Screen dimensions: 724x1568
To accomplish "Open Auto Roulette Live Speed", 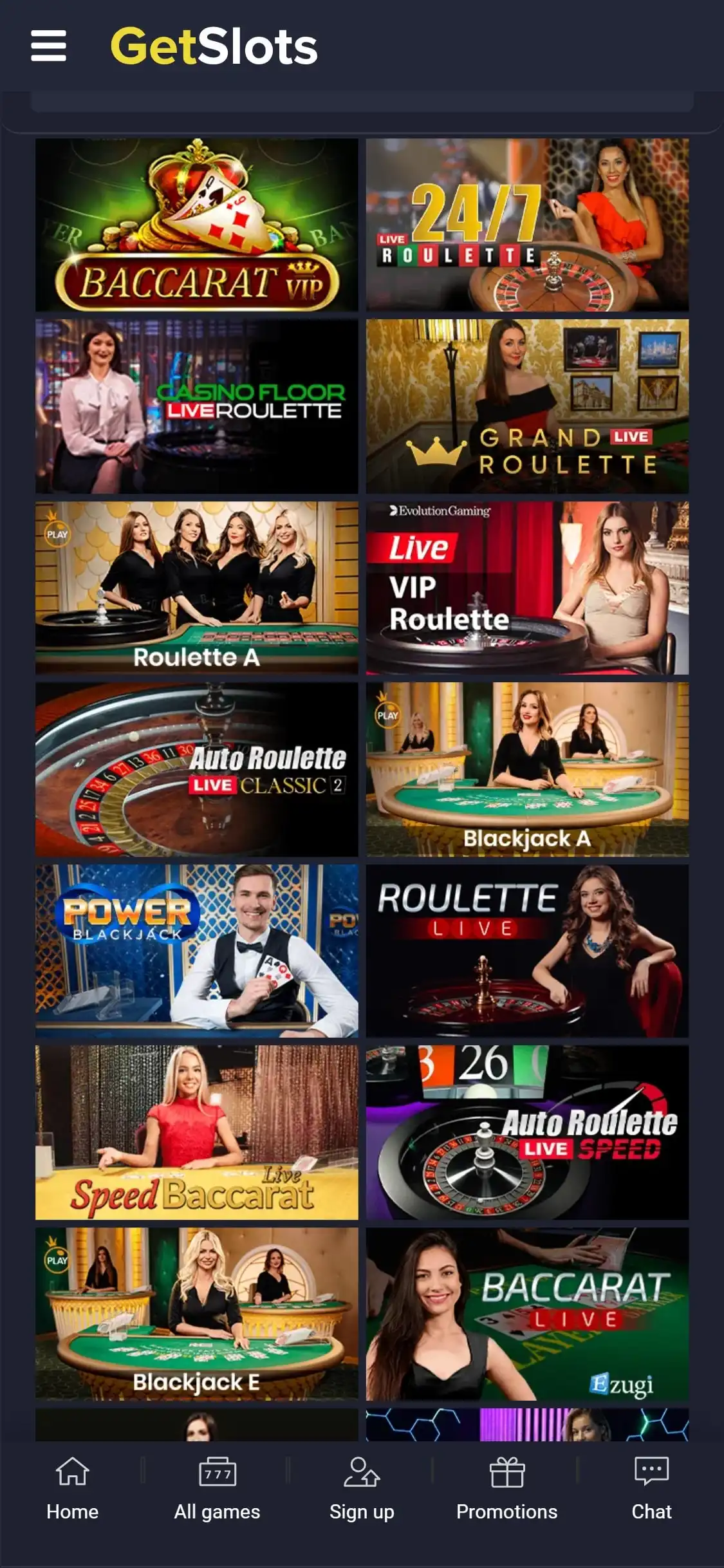I will [x=527, y=1132].
